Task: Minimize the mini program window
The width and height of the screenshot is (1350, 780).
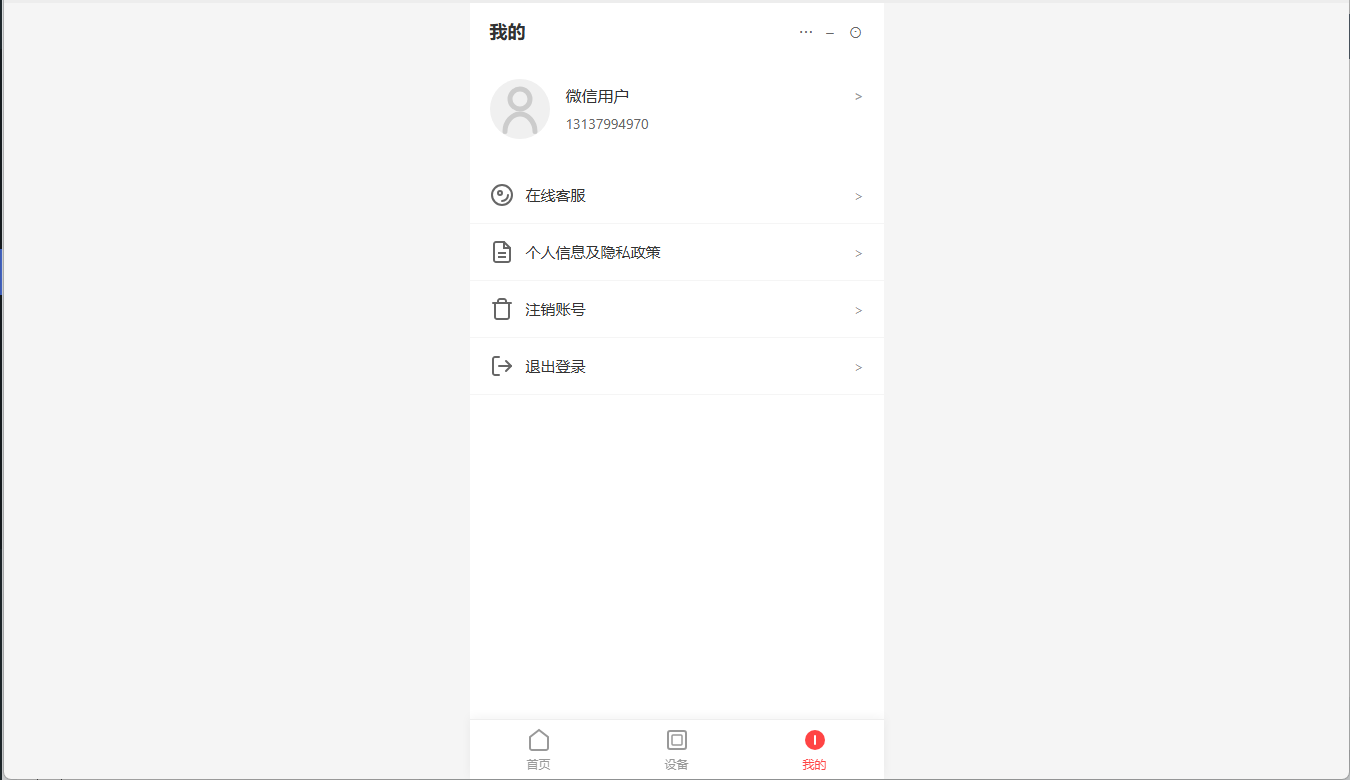Action: (x=830, y=33)
